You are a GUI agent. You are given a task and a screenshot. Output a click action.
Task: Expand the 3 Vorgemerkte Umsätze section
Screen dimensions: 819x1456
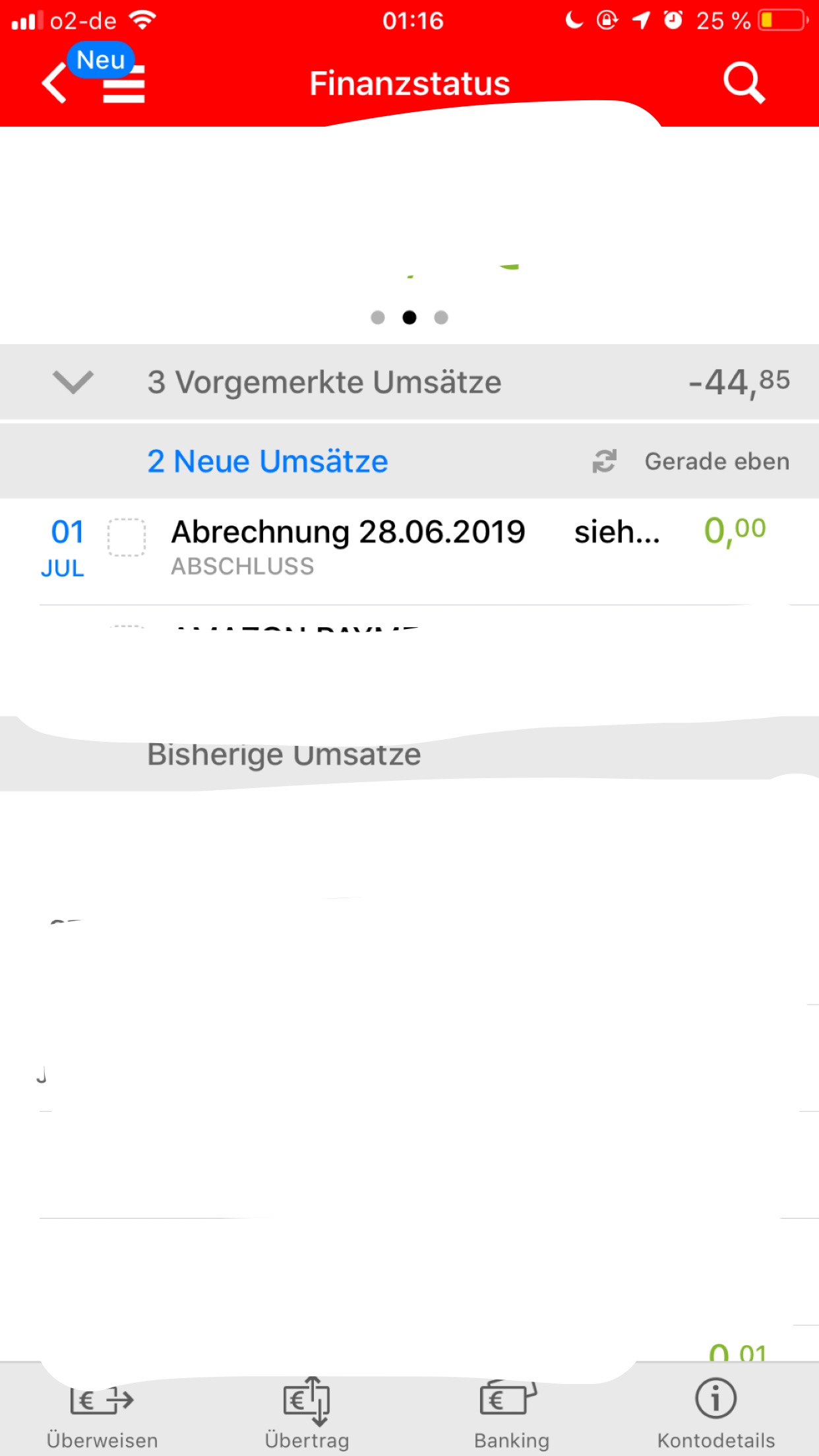coord(409,382)
